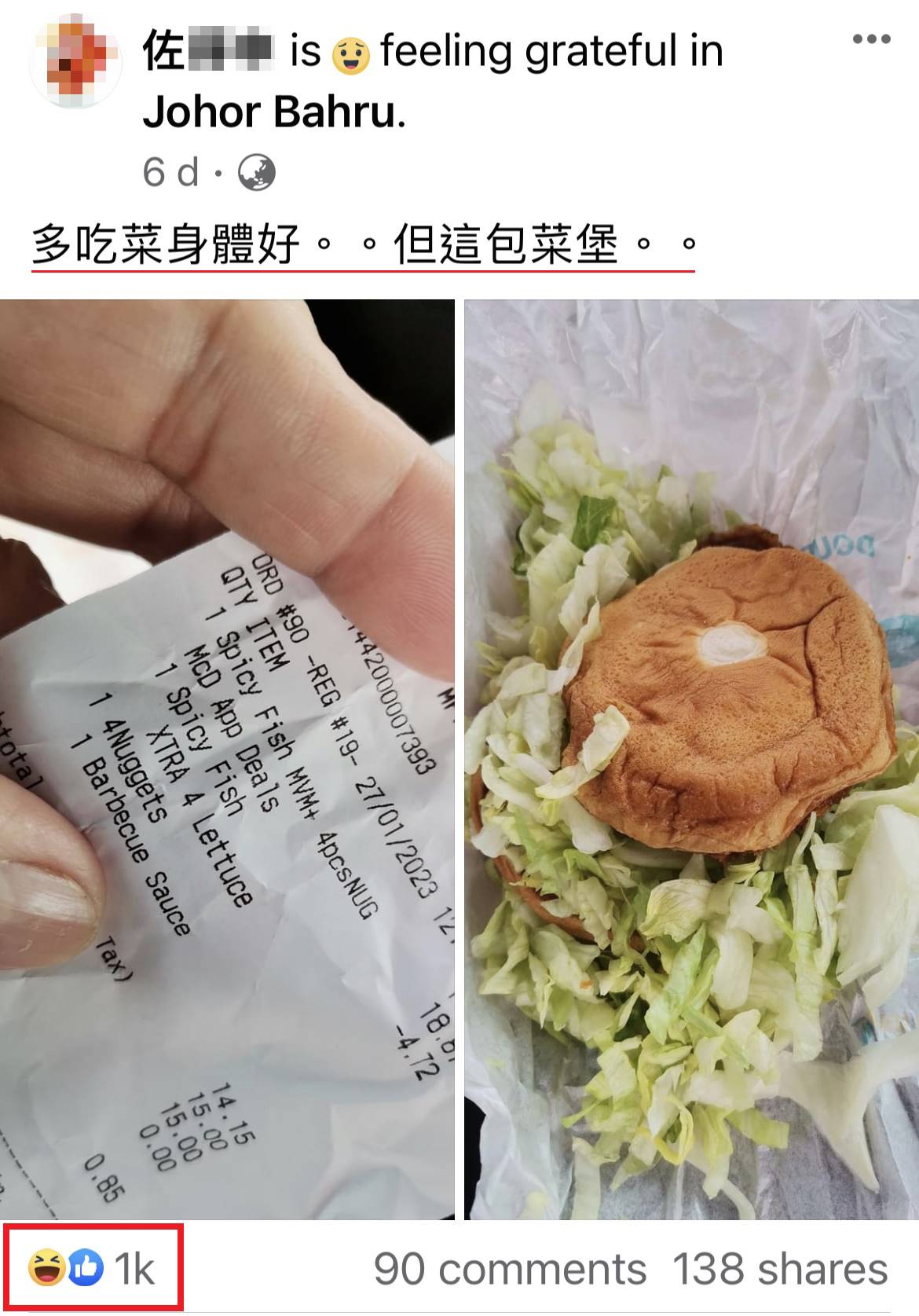This screenshot has width=919, height=1316.
Task: View the 1k reactions list
Action: tap(93, 1269)
